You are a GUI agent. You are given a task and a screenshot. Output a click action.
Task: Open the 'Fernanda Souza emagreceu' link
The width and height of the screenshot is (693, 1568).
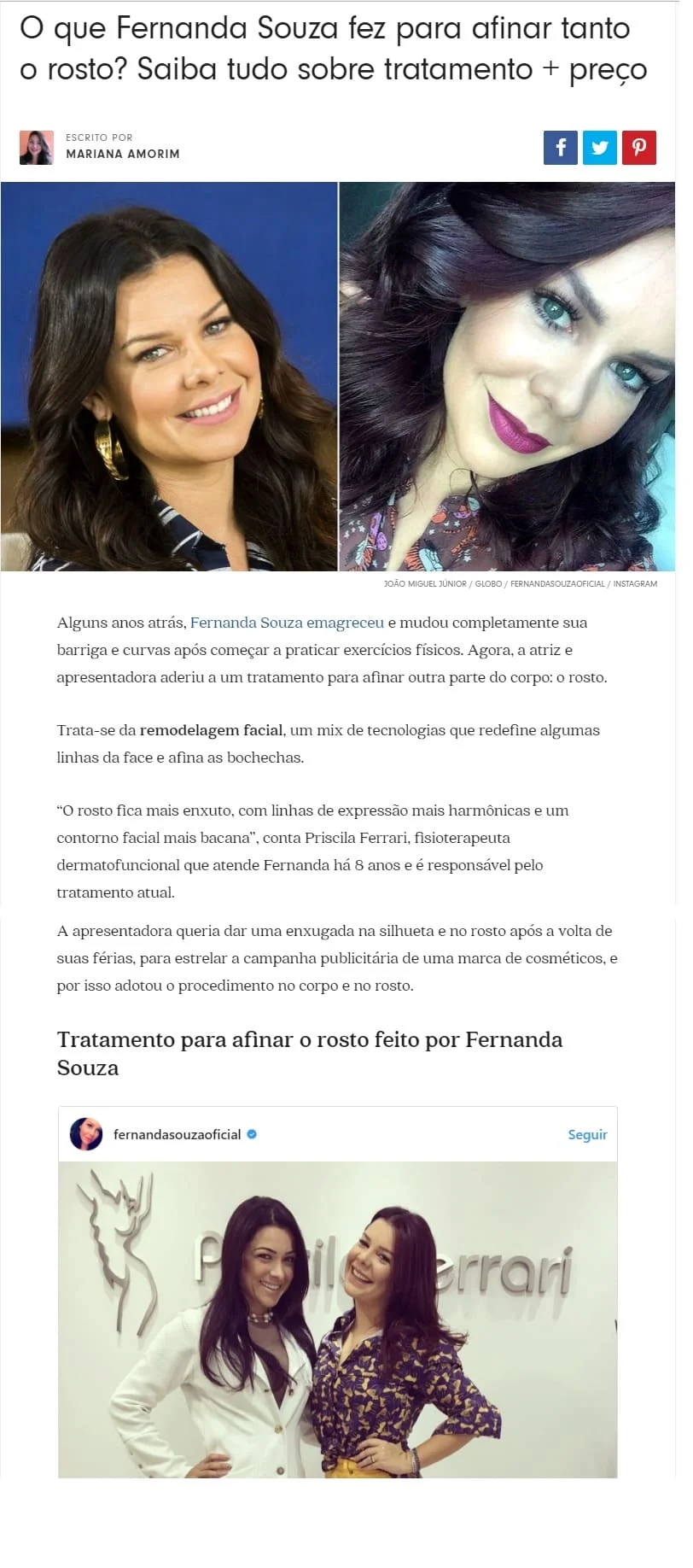coord(287,623)
